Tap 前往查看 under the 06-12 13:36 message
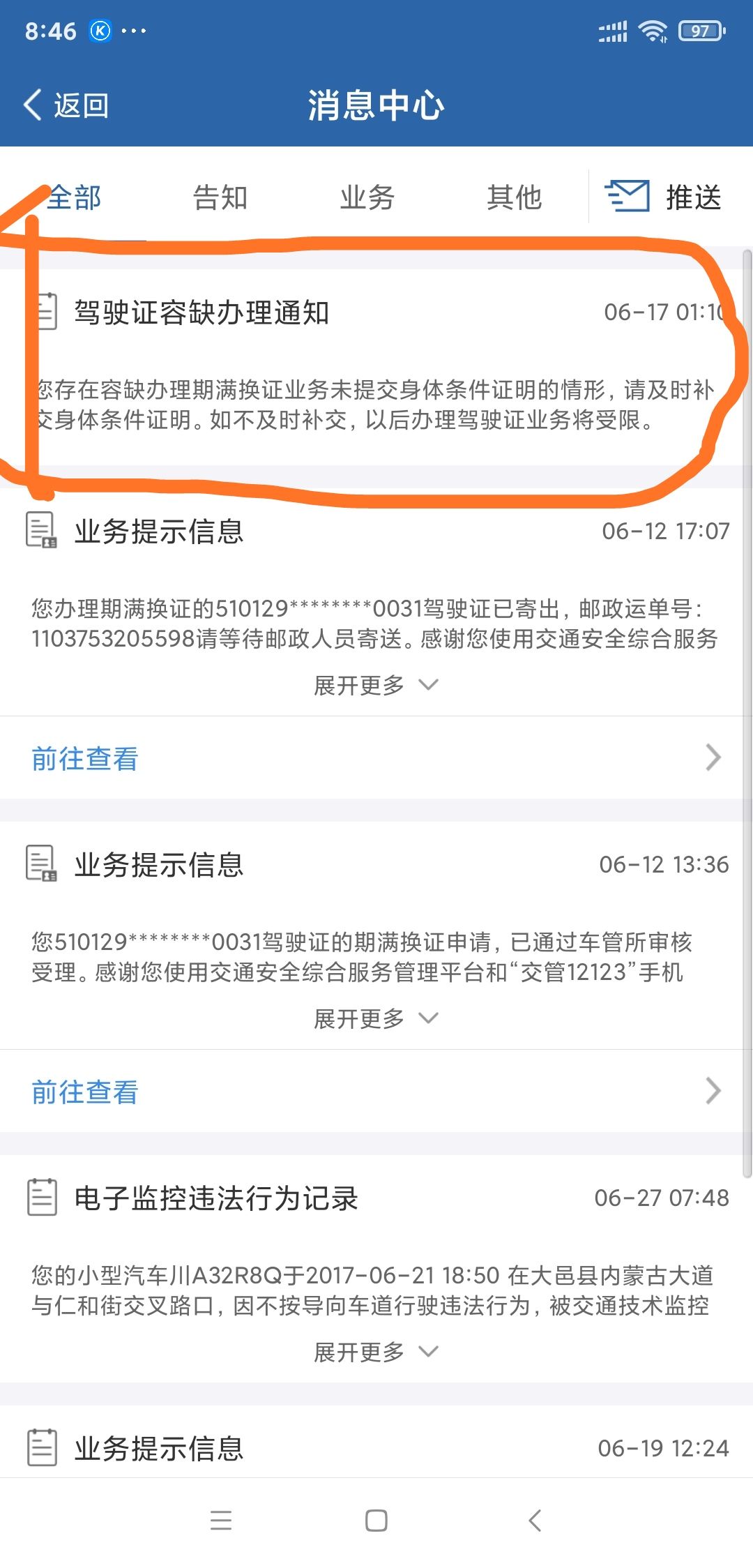Screen dimensions: 753x1568 pyautogui.click(x=376, y=1091)
